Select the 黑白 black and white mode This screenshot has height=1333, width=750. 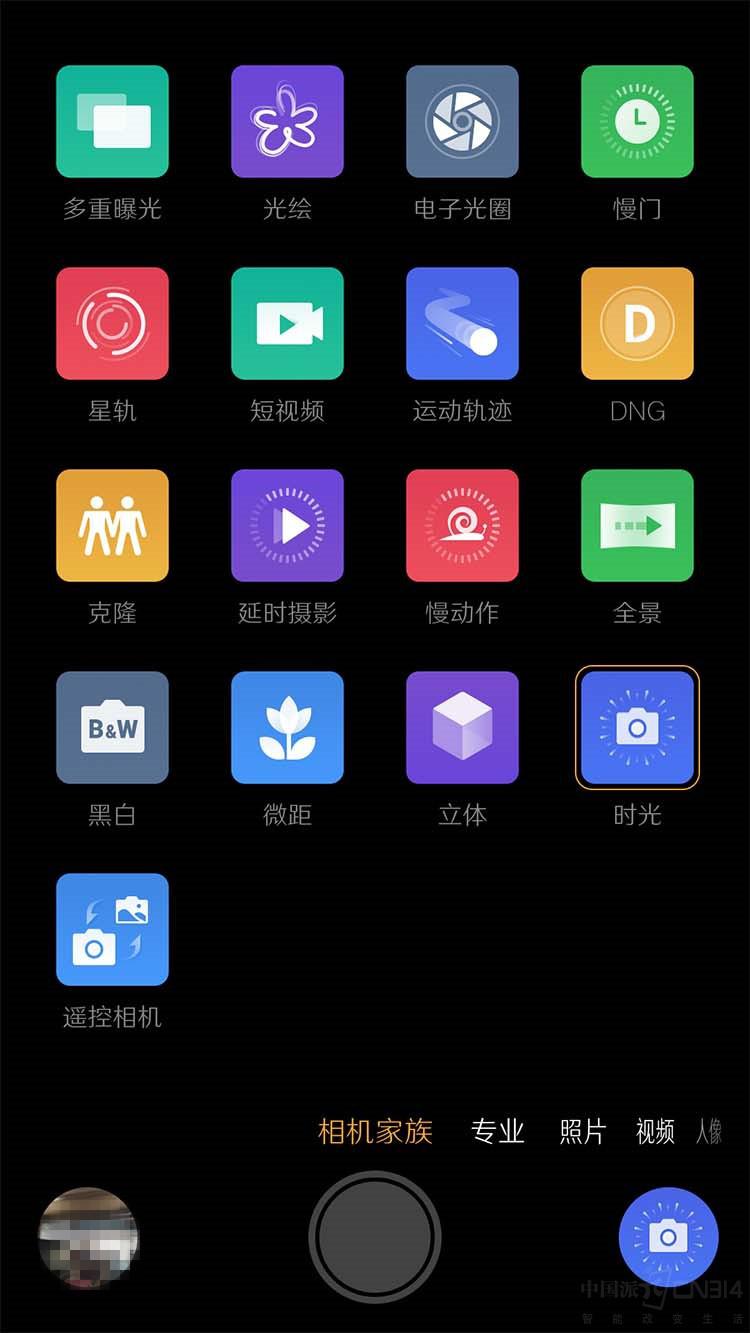click(112, 728)
